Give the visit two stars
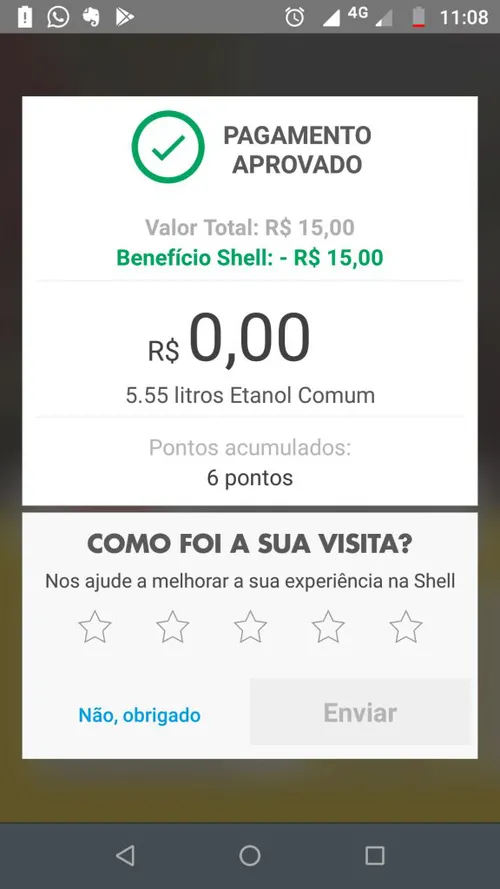Image resolution: width=500 pixels, height=889 pixels. [x=172, y=626]
